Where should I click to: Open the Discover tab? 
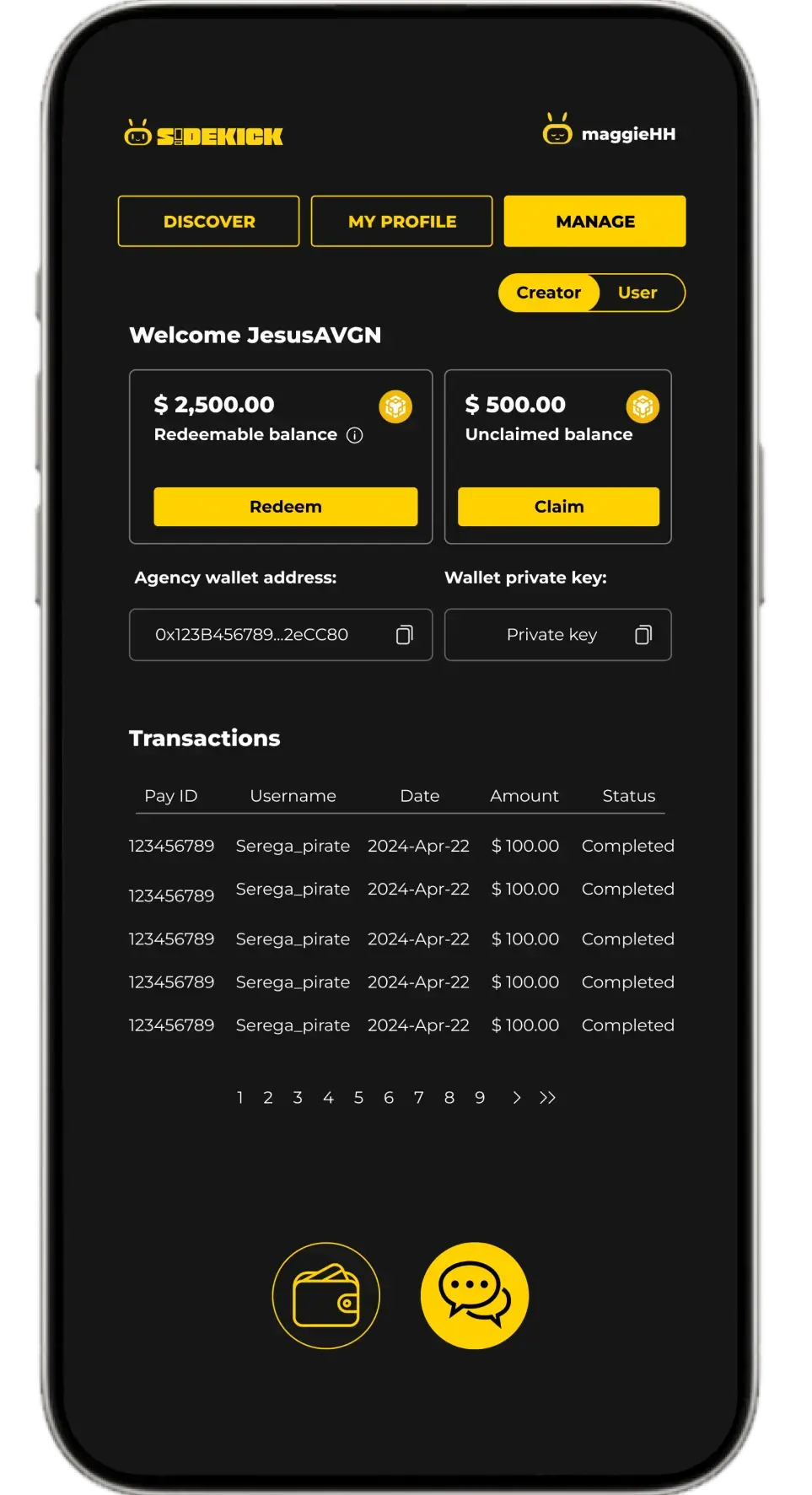pos(208,221)
